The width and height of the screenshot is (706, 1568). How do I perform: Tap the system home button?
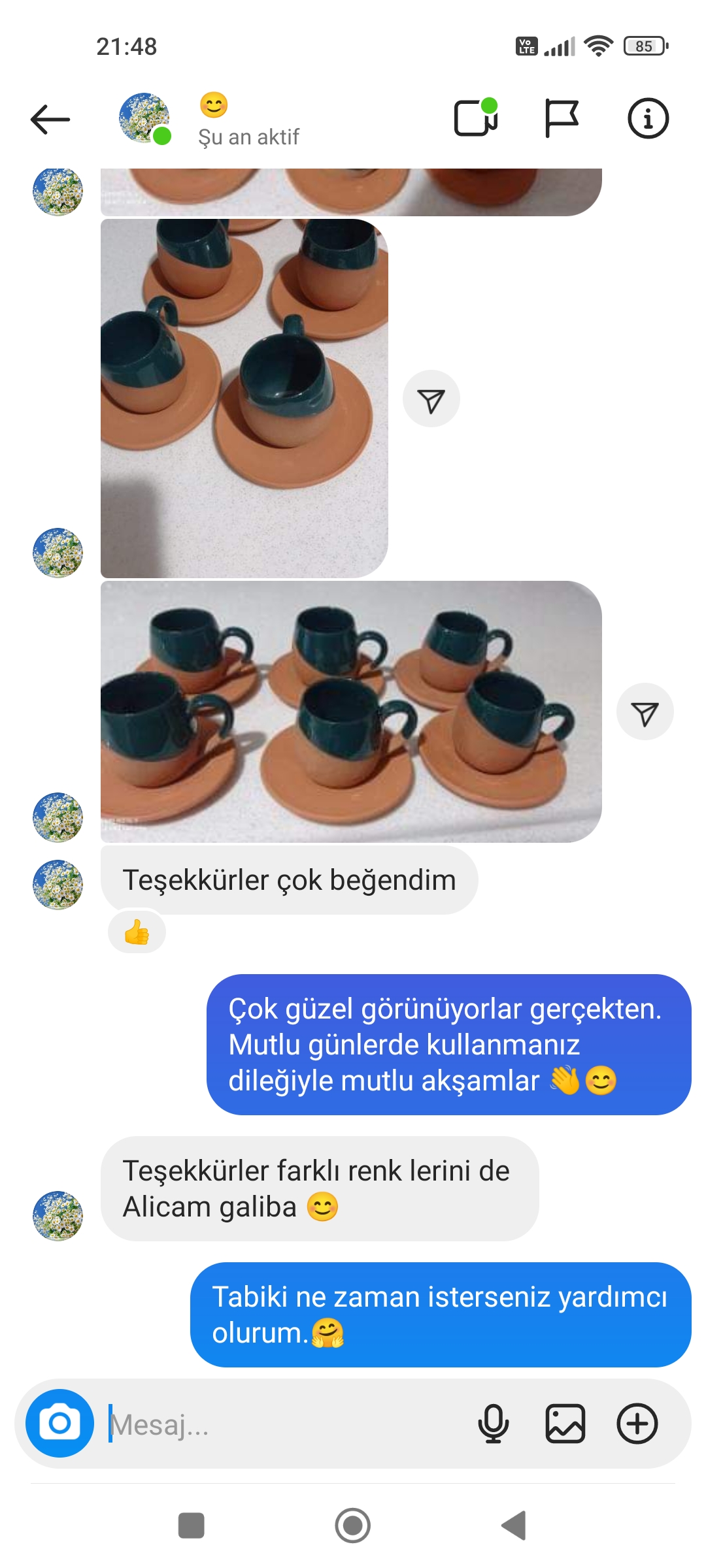[352, 1526]
